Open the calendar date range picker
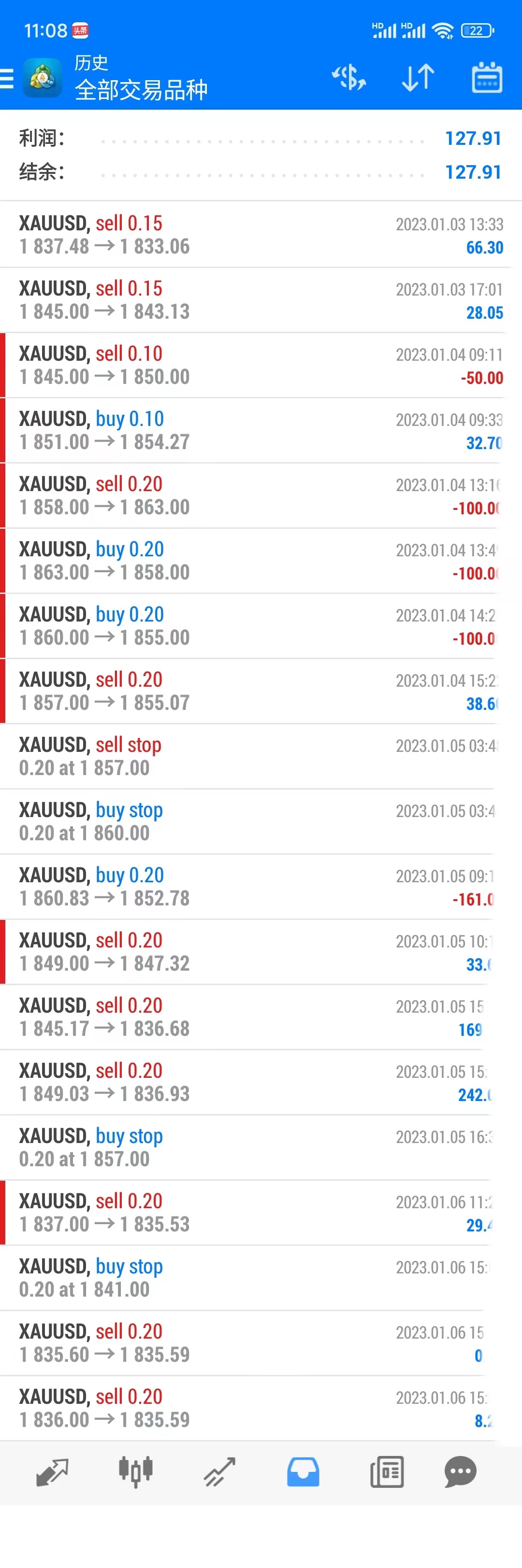Screen dimensions: 522x1568 point(487,78)
